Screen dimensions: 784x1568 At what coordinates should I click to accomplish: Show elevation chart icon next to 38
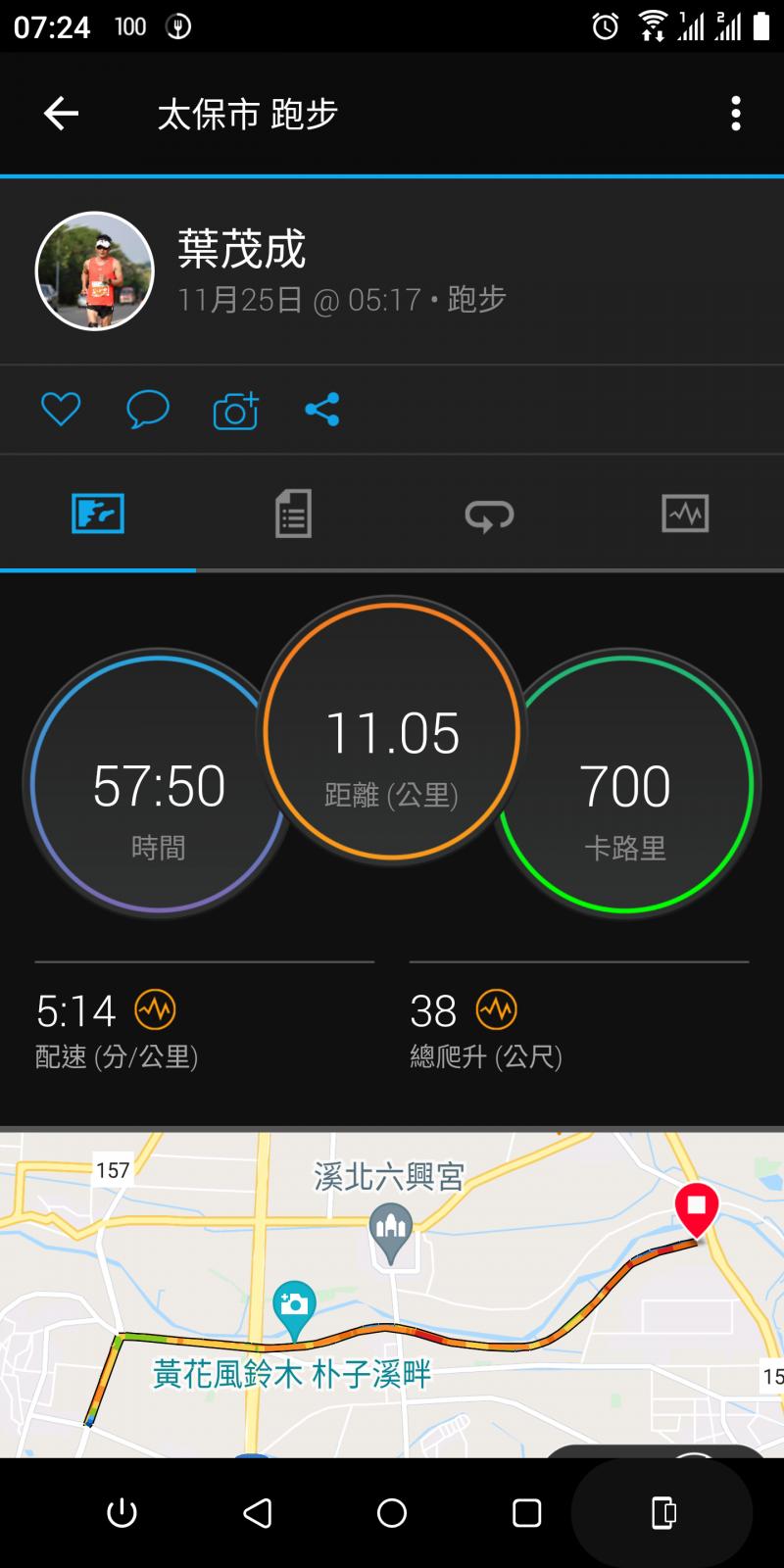click(497, 1010)
